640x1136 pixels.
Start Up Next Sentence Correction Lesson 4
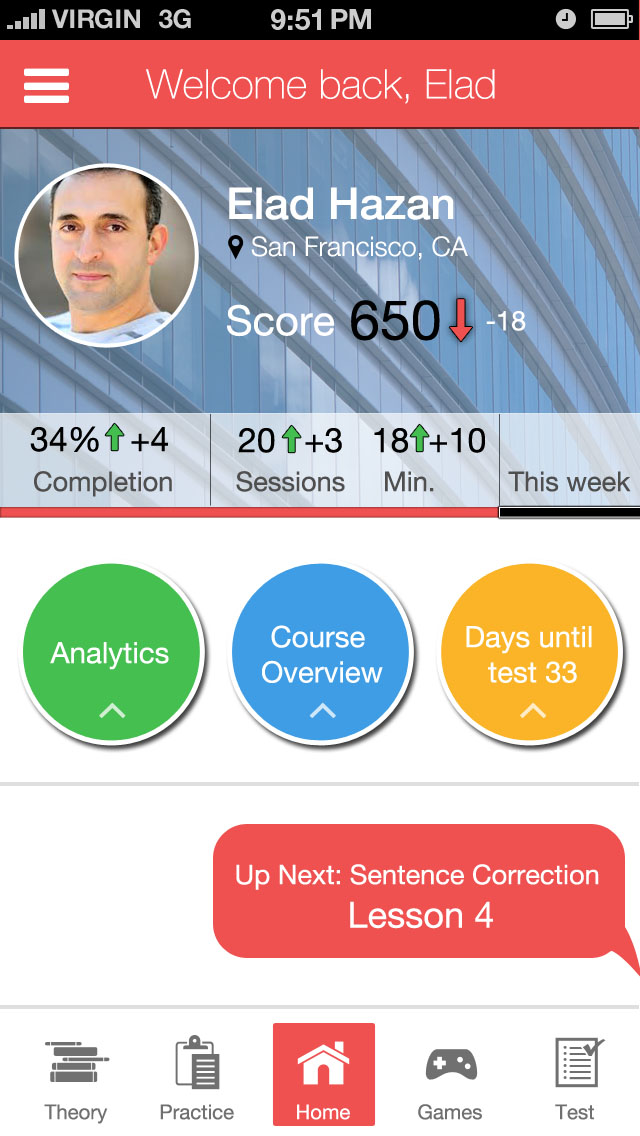click(419, 892)
